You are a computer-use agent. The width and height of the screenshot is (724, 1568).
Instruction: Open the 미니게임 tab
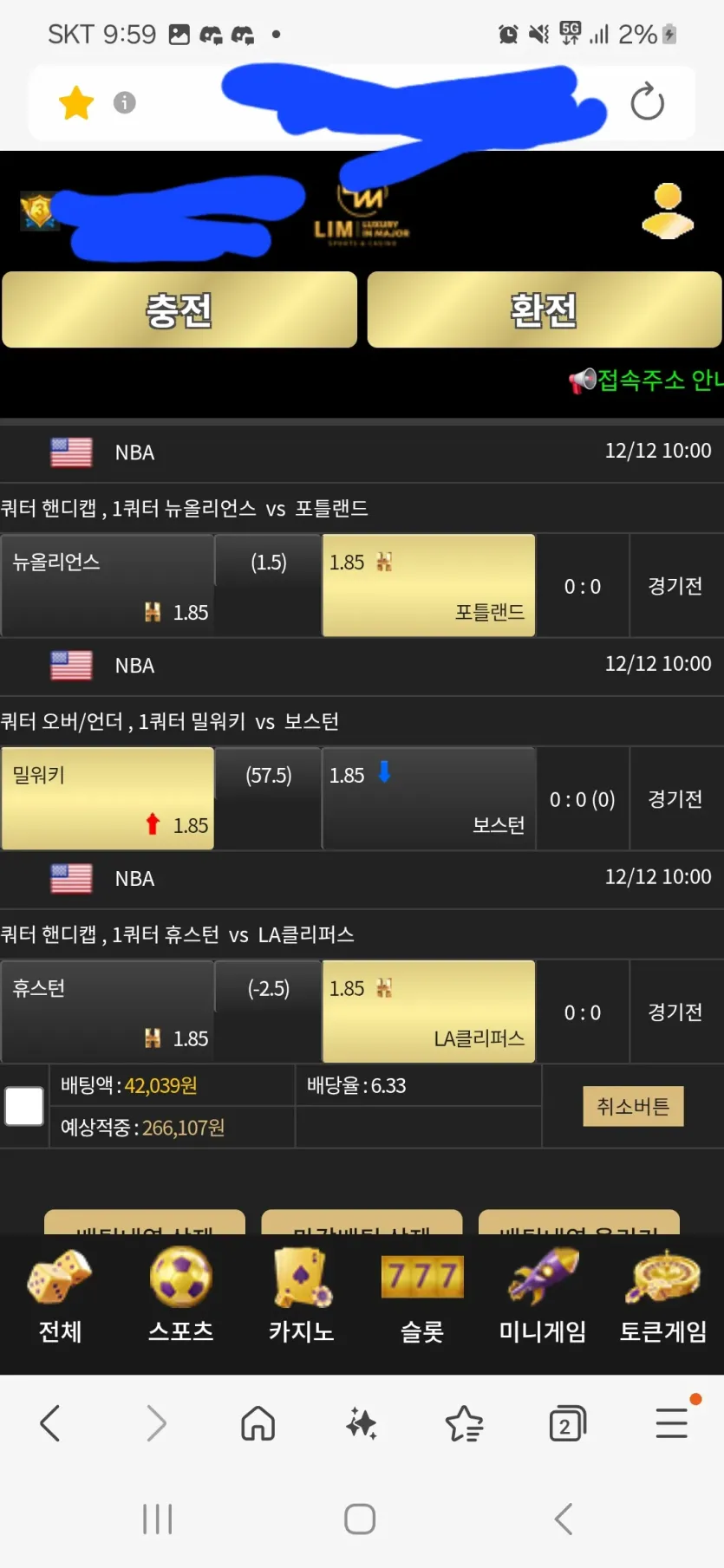[543, 1296]
